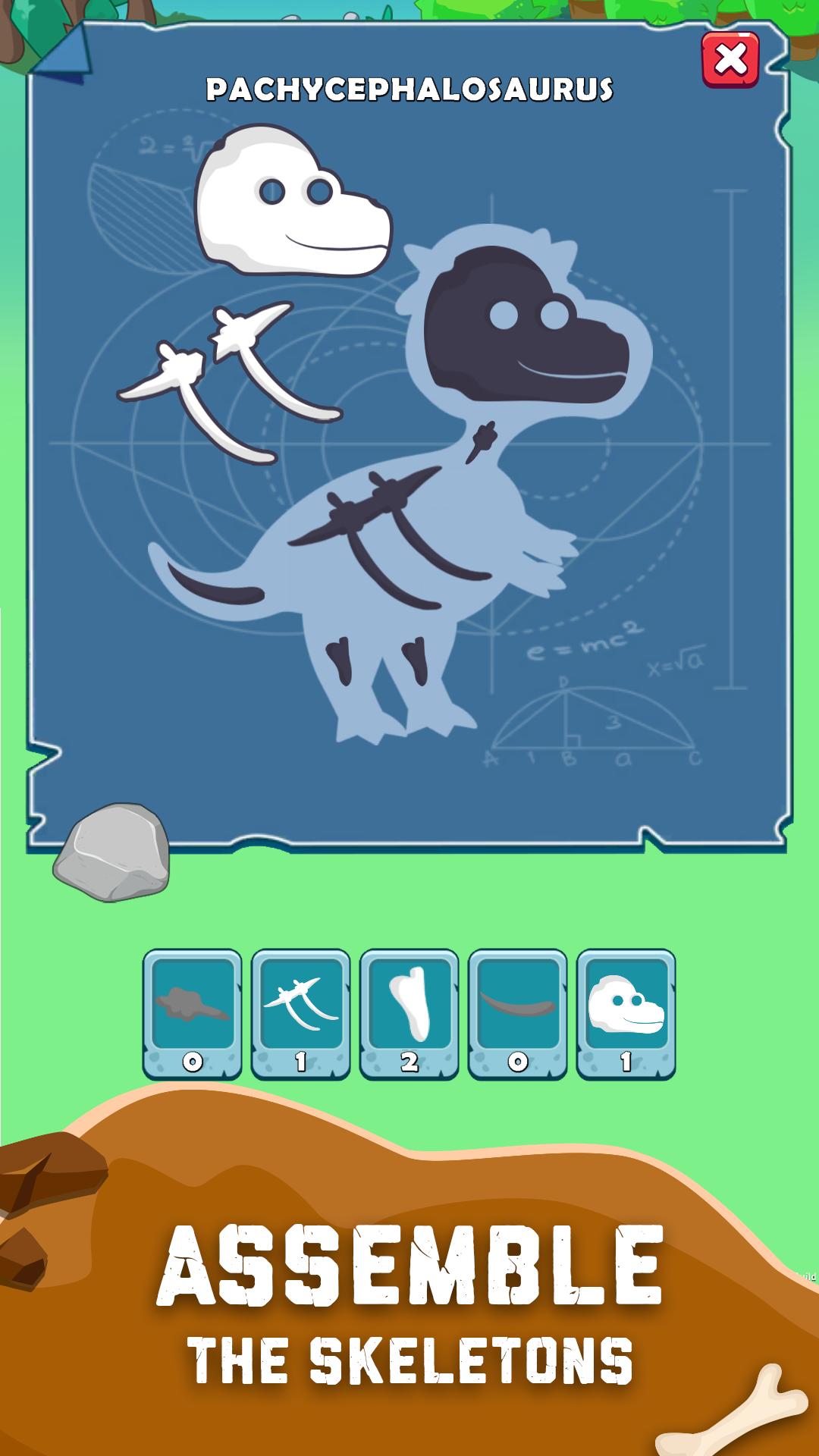
Task: Tap the greyed-out neck vertebra tile
Action: click(192, 1014)
